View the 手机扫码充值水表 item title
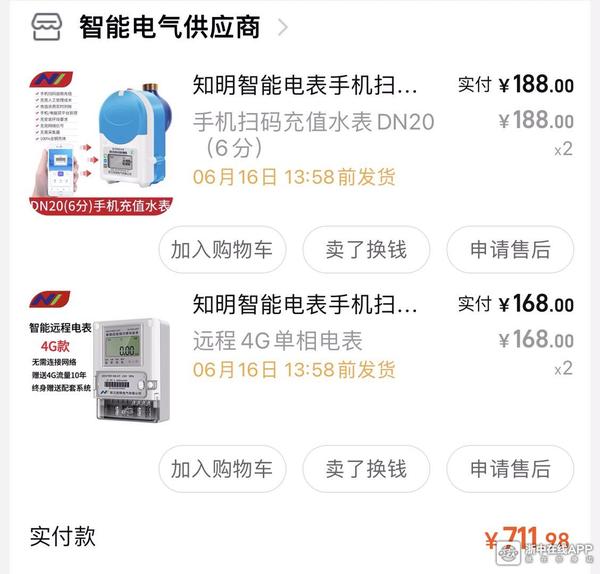600x574 pixels. pyautogui.click(x=305, y=84)
